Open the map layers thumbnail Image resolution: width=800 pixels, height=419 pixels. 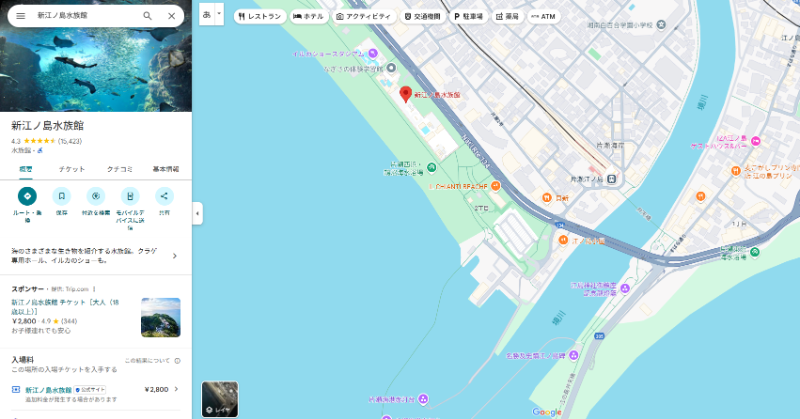click(220, 398)
